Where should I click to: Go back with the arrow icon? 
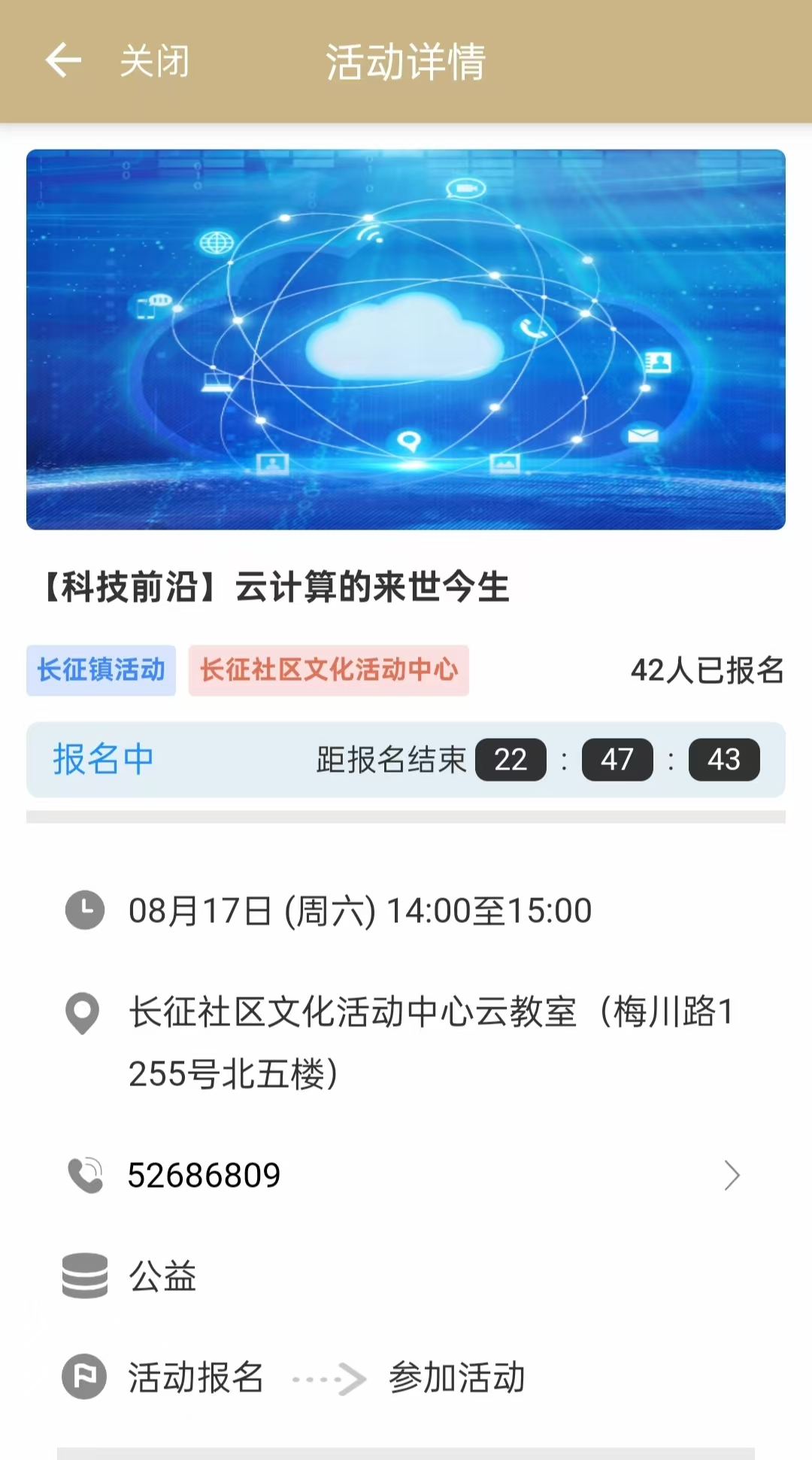tap(63, 60)
